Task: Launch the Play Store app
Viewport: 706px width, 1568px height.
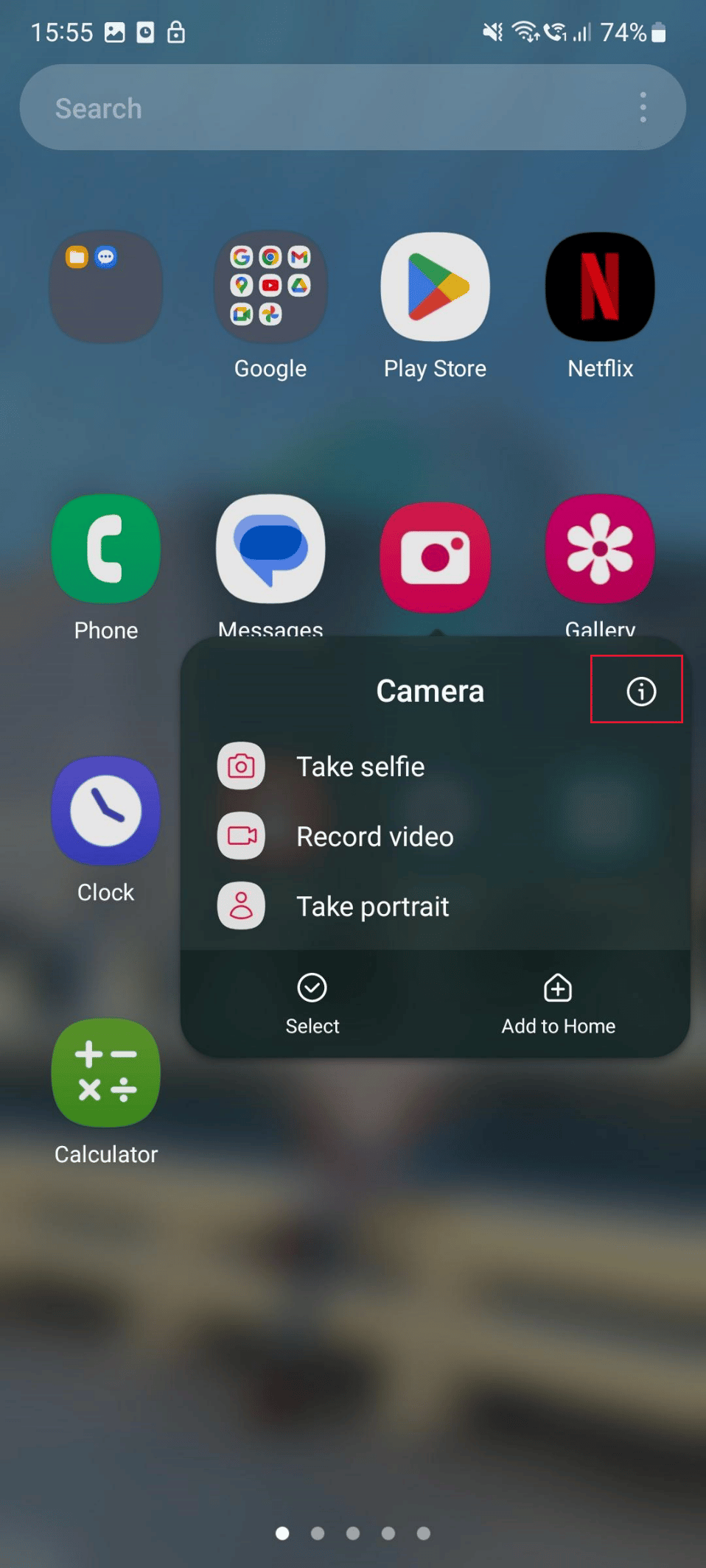Action: pyautogui.click(x=435, y=287)
